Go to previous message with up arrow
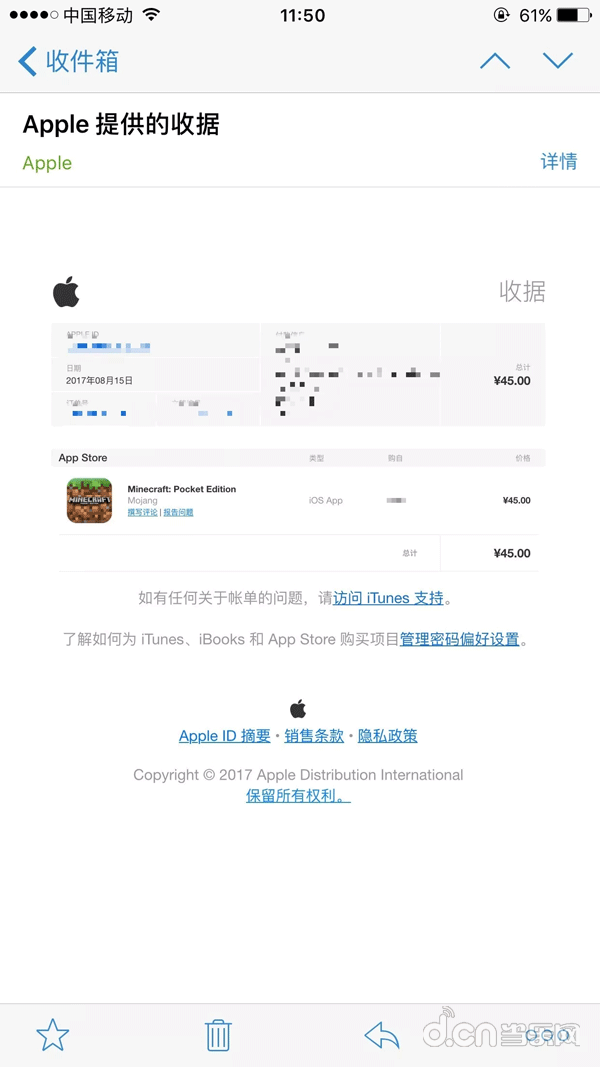Image resolution: width=600 pixels, height=1067 pixels. pos(494,61)
